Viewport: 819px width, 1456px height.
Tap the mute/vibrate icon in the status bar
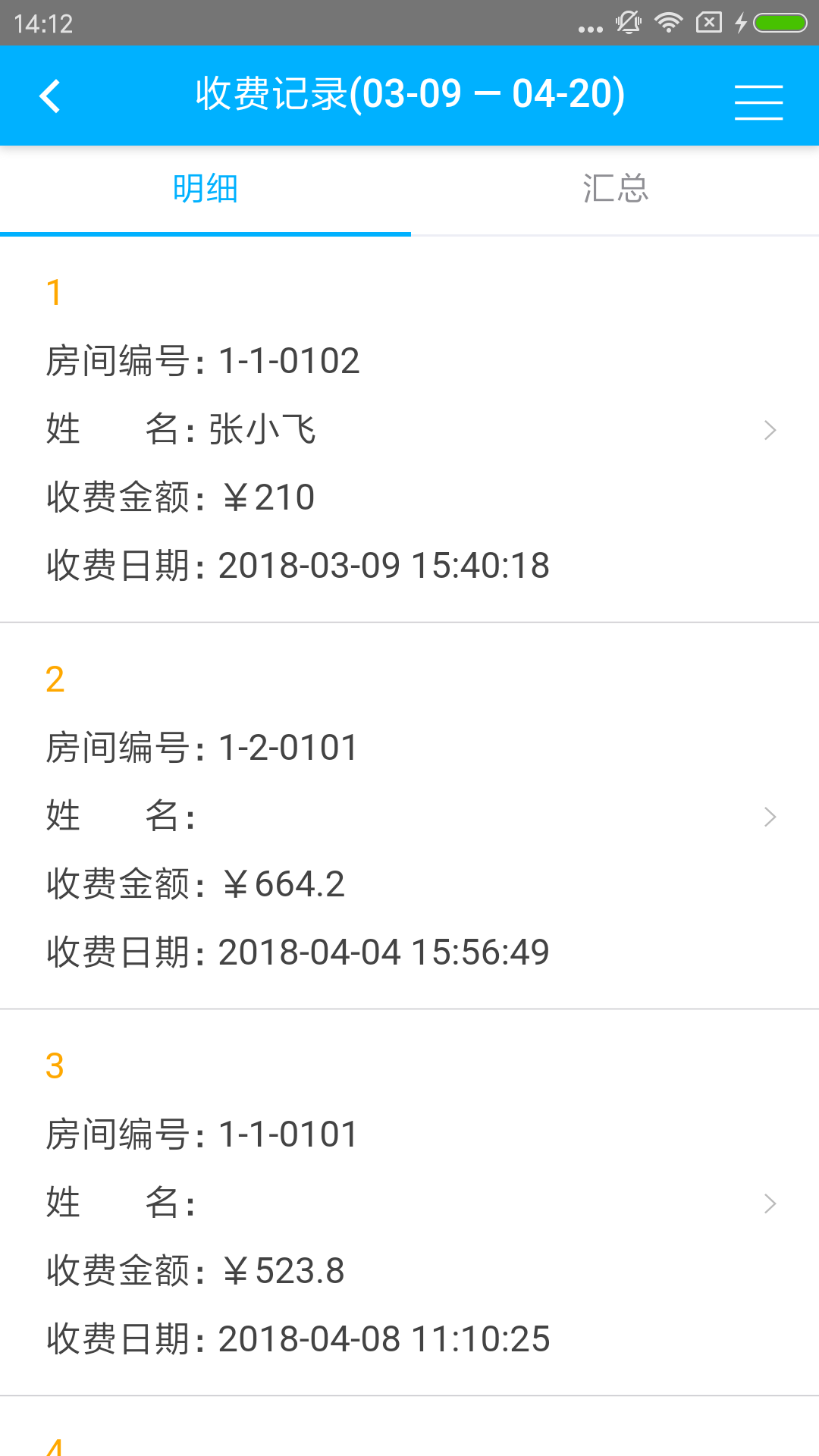point(628,22)
